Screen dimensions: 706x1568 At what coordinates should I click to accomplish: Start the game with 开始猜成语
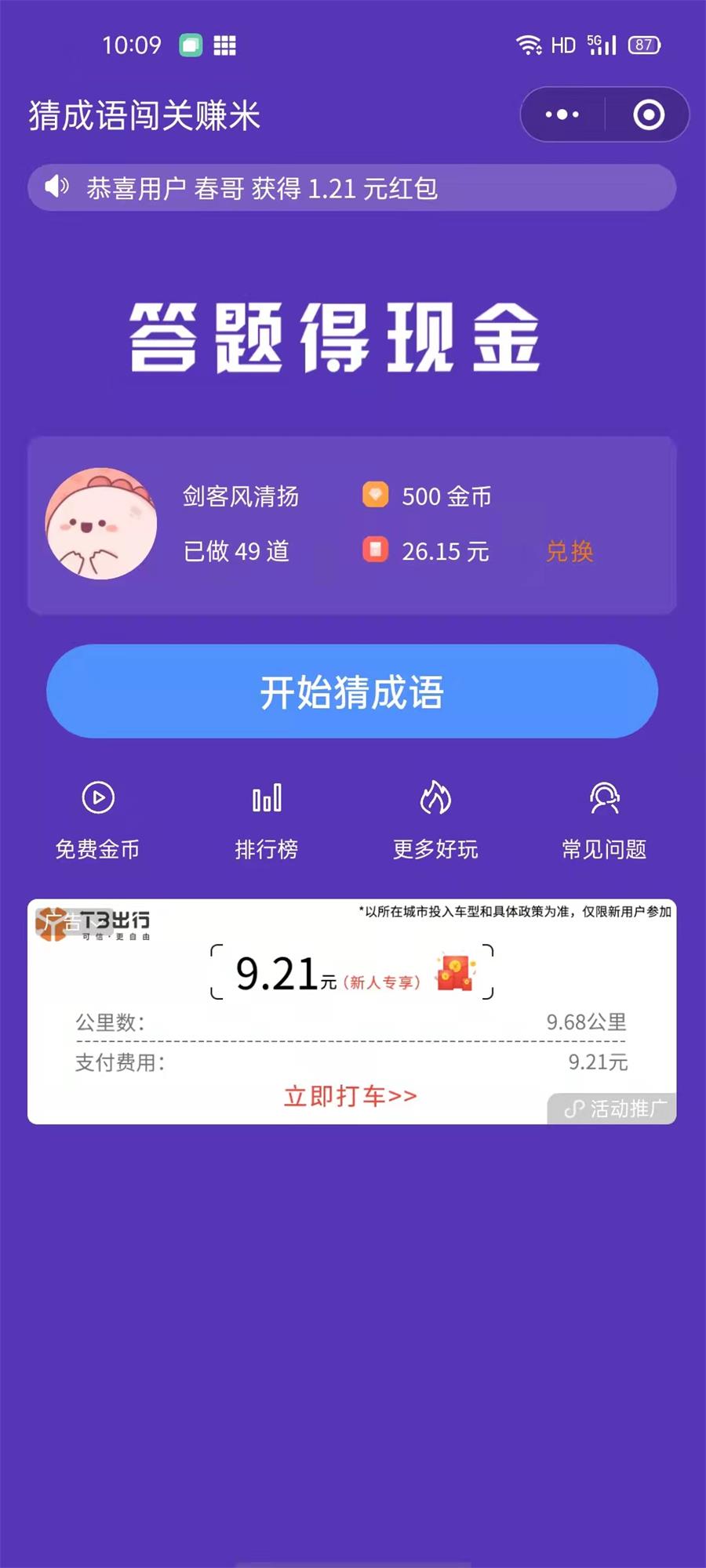click(x=352, y=691)
